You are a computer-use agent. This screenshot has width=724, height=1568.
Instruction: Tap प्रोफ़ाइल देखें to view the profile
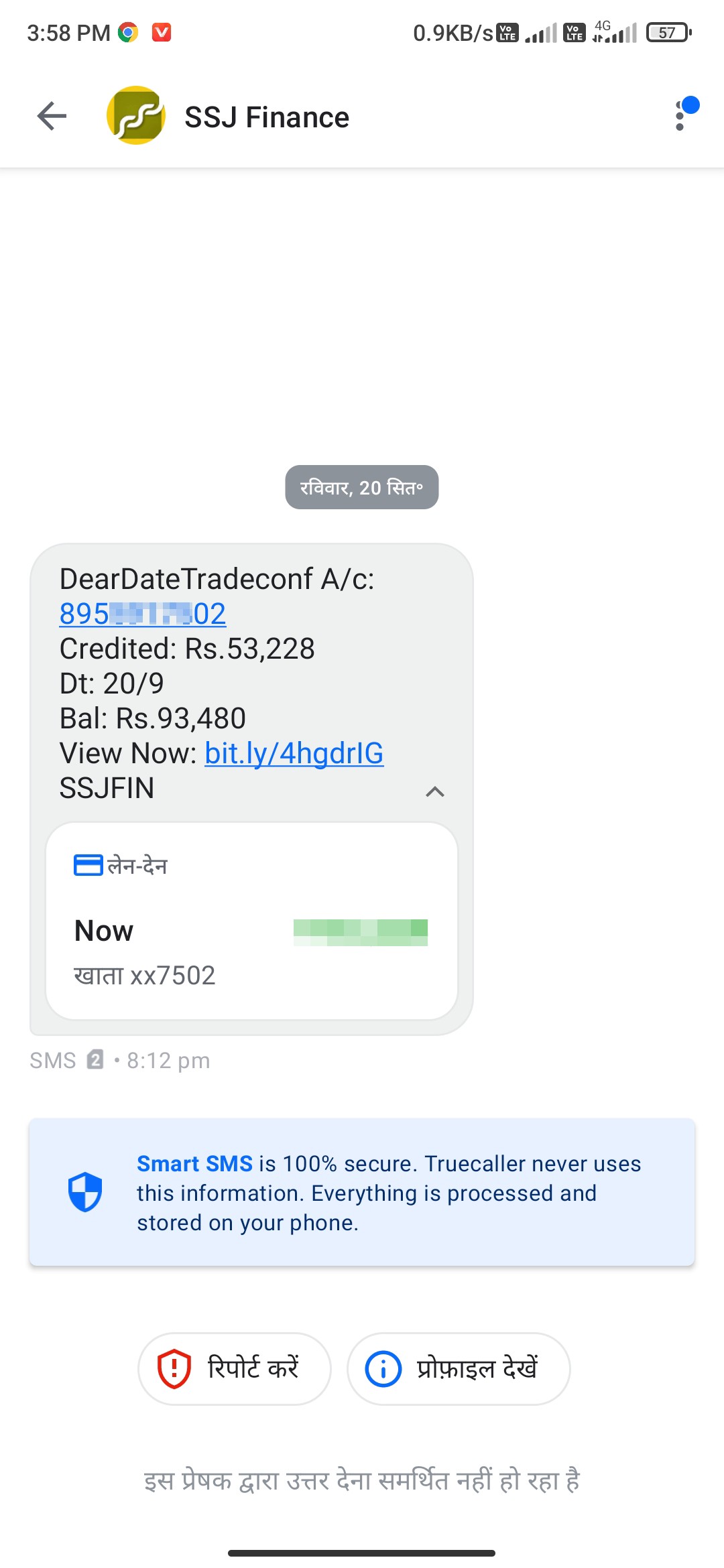459,1368
